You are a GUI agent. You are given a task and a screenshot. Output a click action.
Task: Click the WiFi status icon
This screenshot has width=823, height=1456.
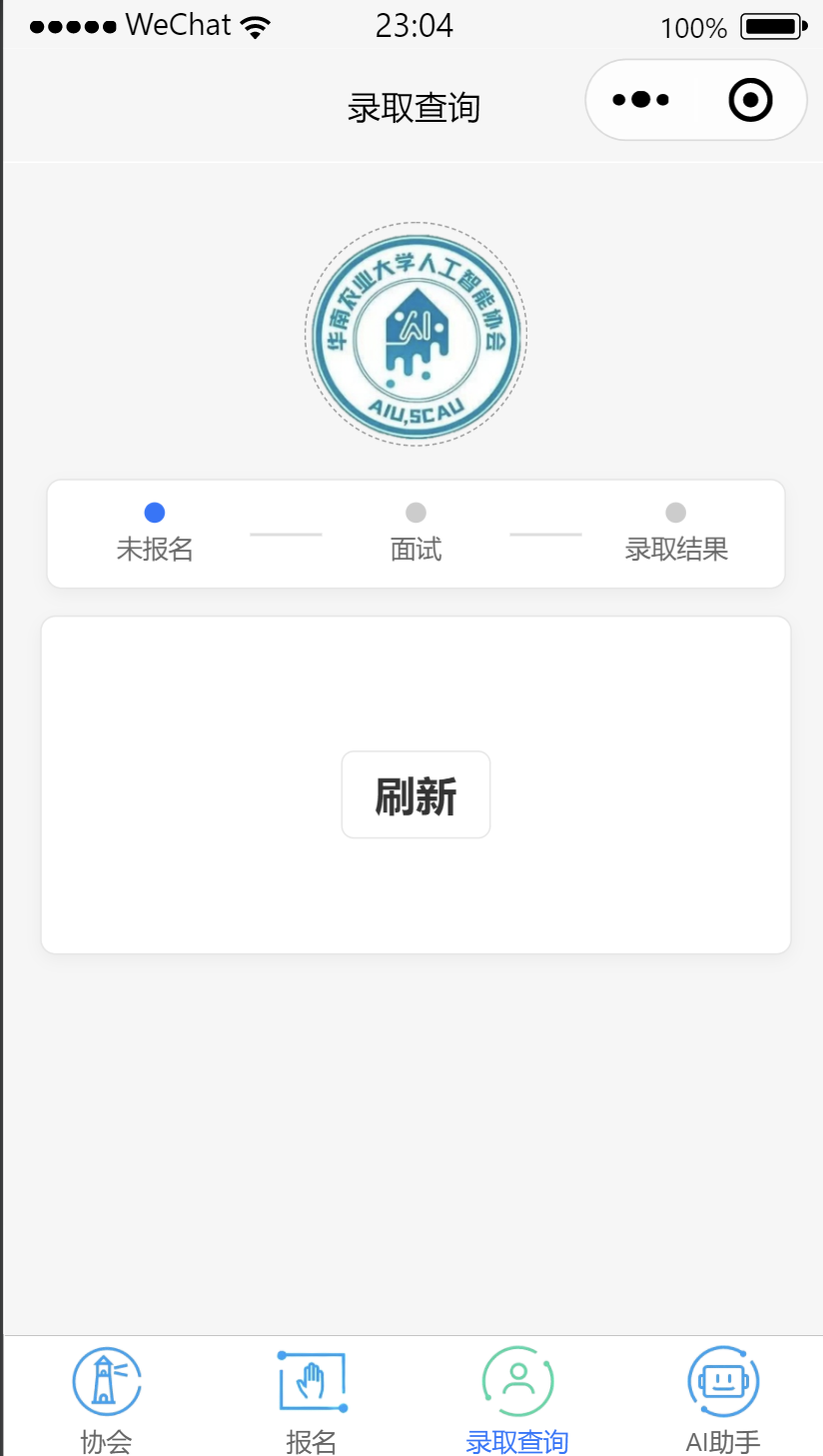tap(254, 25)
